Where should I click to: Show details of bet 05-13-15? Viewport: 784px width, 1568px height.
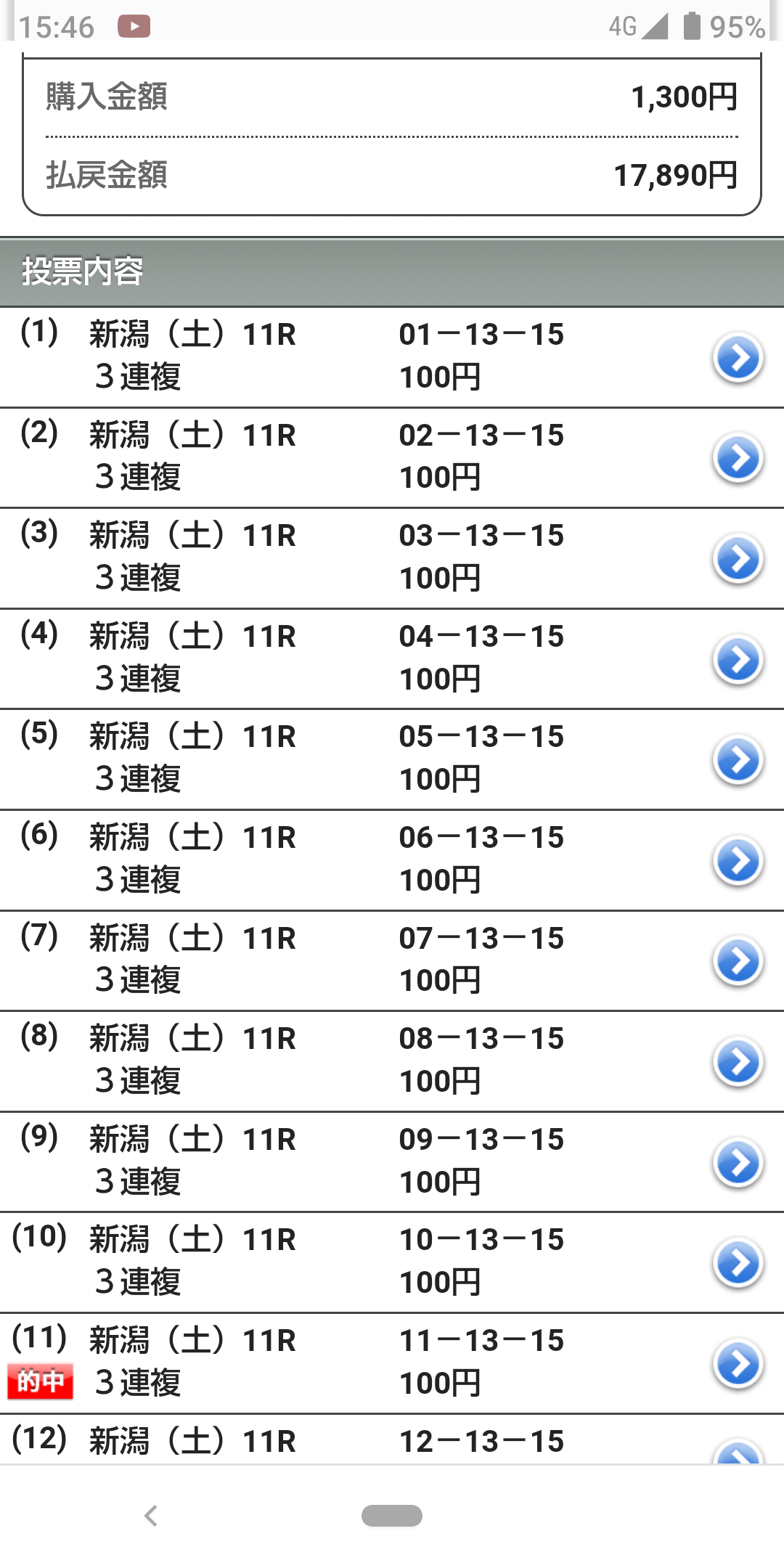[x=738, y=760]
